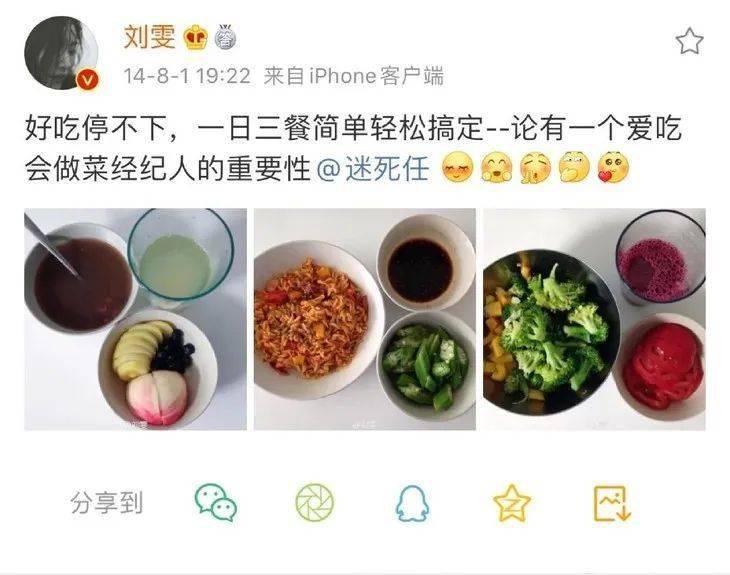
Task: Save the post image via download icon
Action: pos(611,503)
